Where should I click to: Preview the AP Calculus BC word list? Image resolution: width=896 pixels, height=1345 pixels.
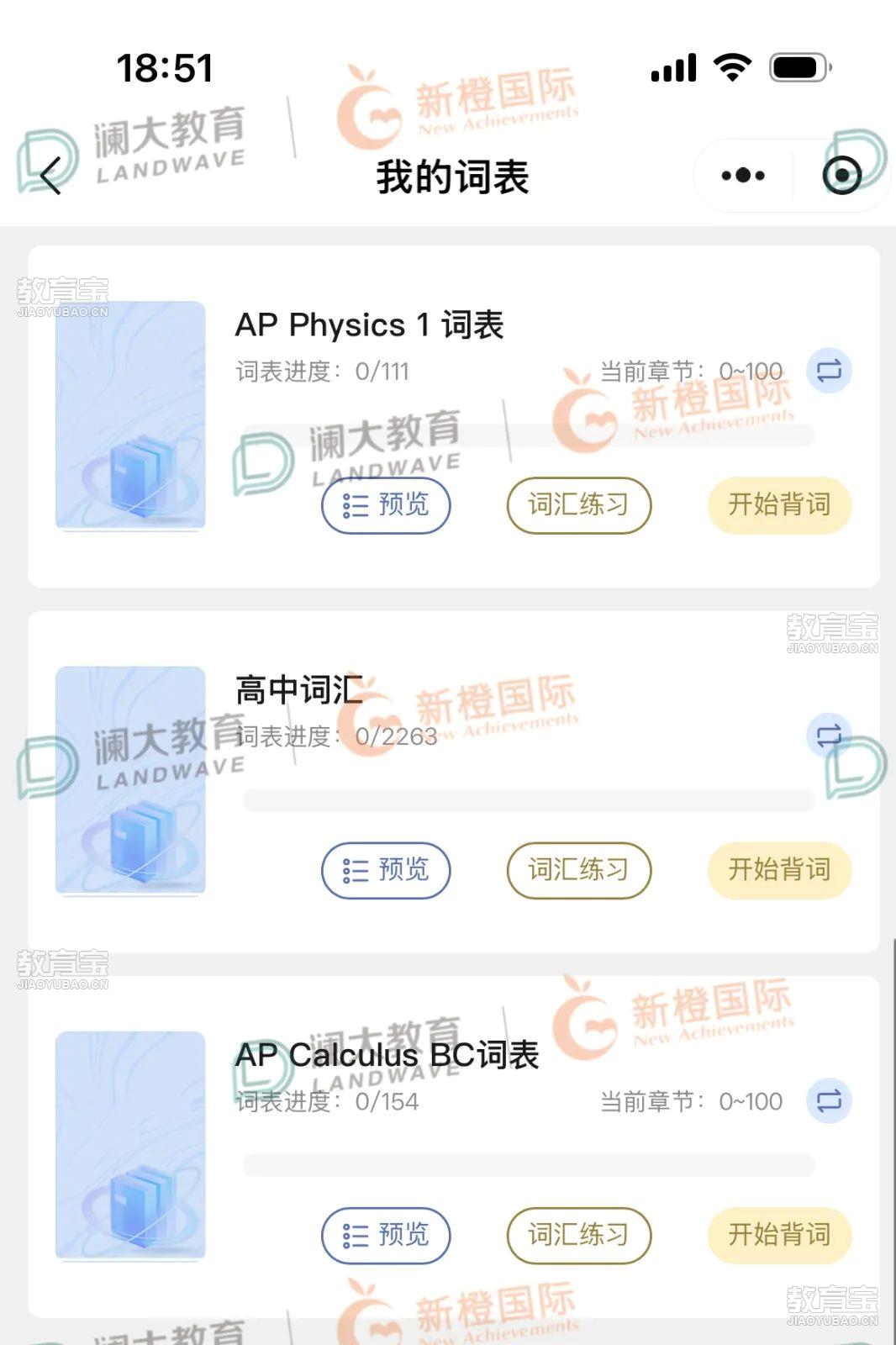click(386, 1235)
